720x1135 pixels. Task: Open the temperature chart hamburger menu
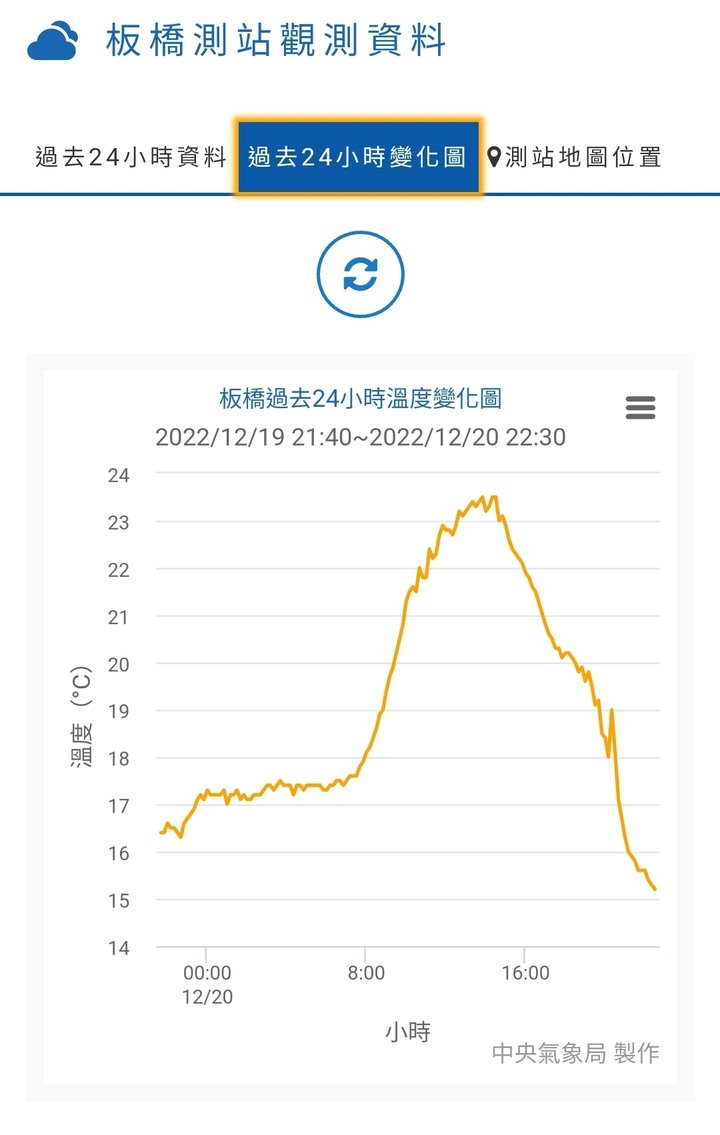click(x=640, y=407)
